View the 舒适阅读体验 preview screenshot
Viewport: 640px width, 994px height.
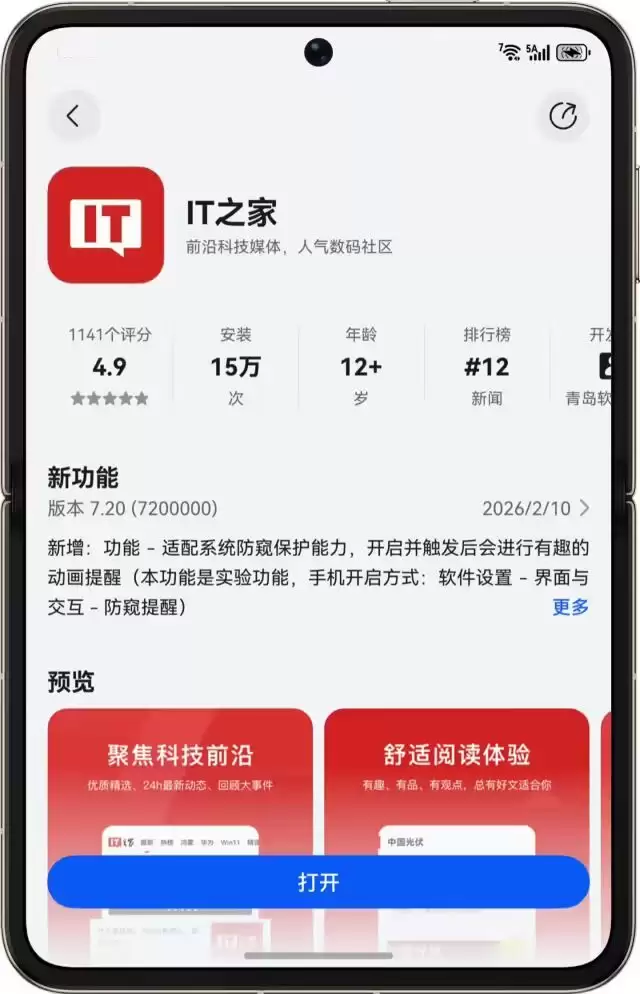[456, 780]
